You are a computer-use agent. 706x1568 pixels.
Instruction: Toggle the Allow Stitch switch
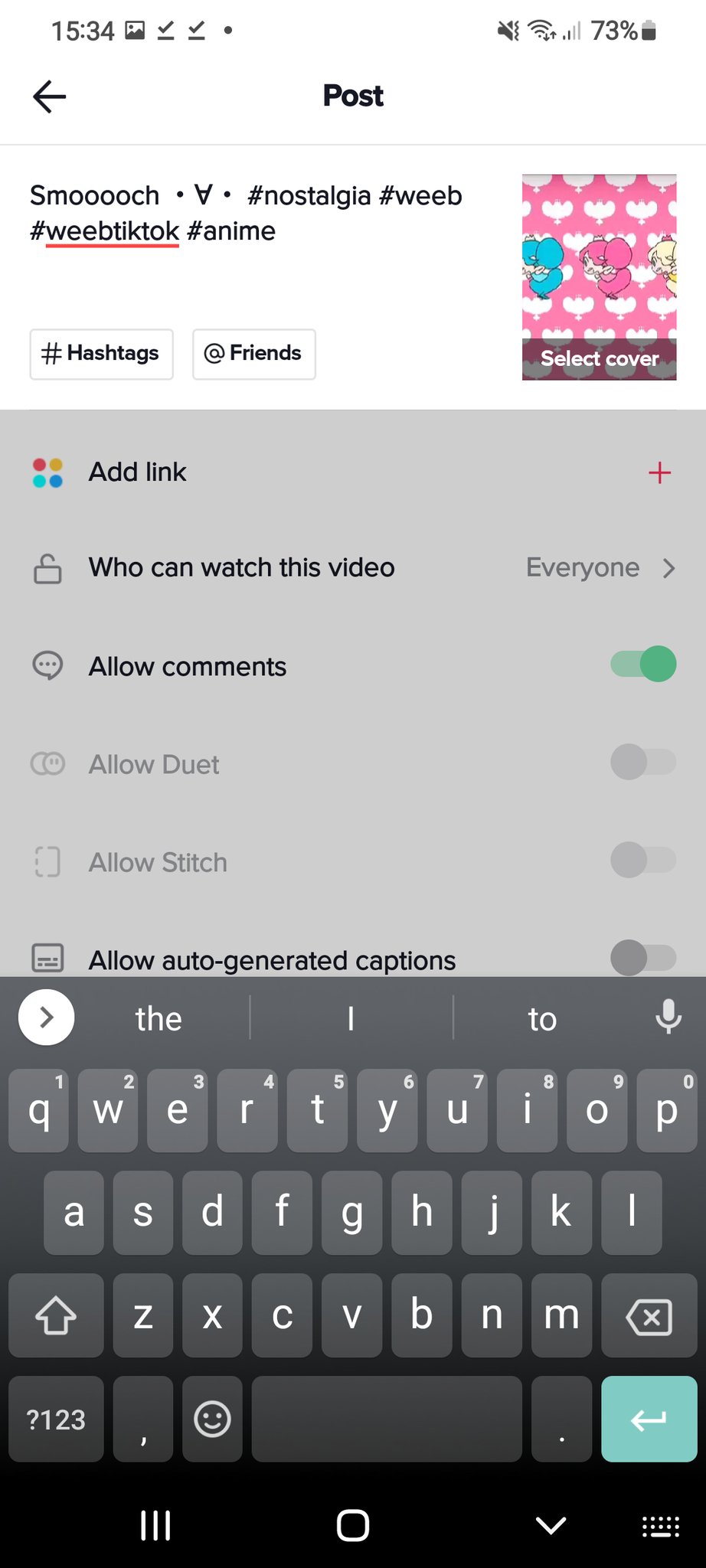643,860
